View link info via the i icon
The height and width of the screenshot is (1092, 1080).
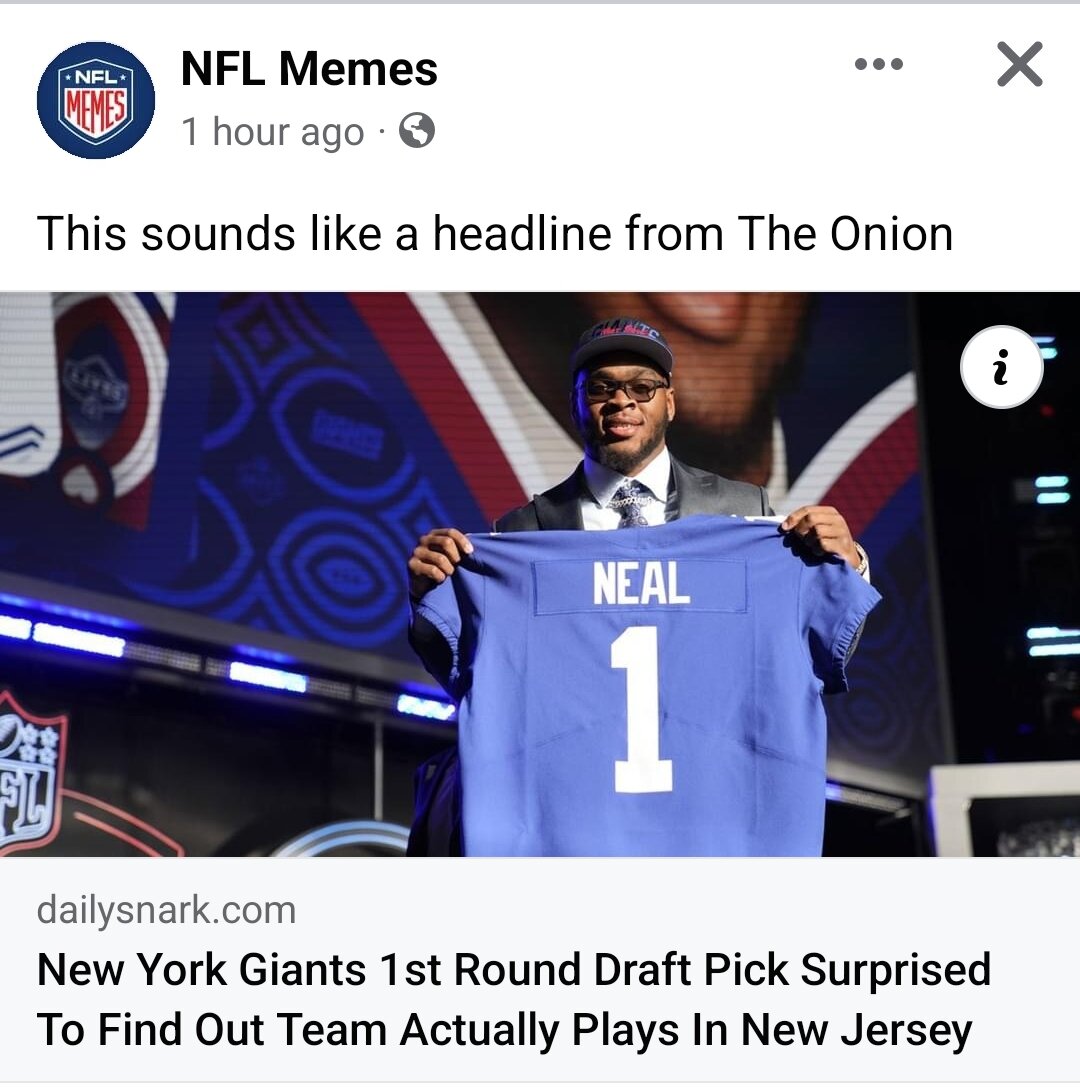tap(1001, 368)
